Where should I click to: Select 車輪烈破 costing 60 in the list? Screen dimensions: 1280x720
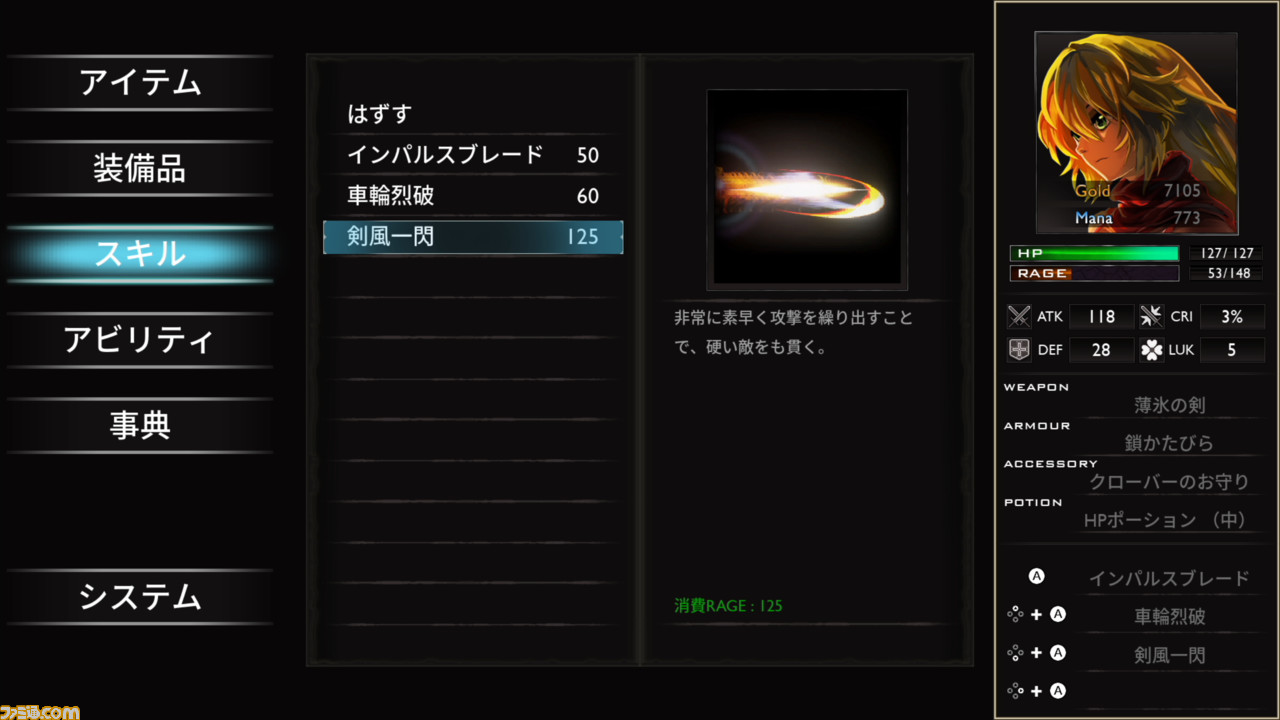click(473, 196)
